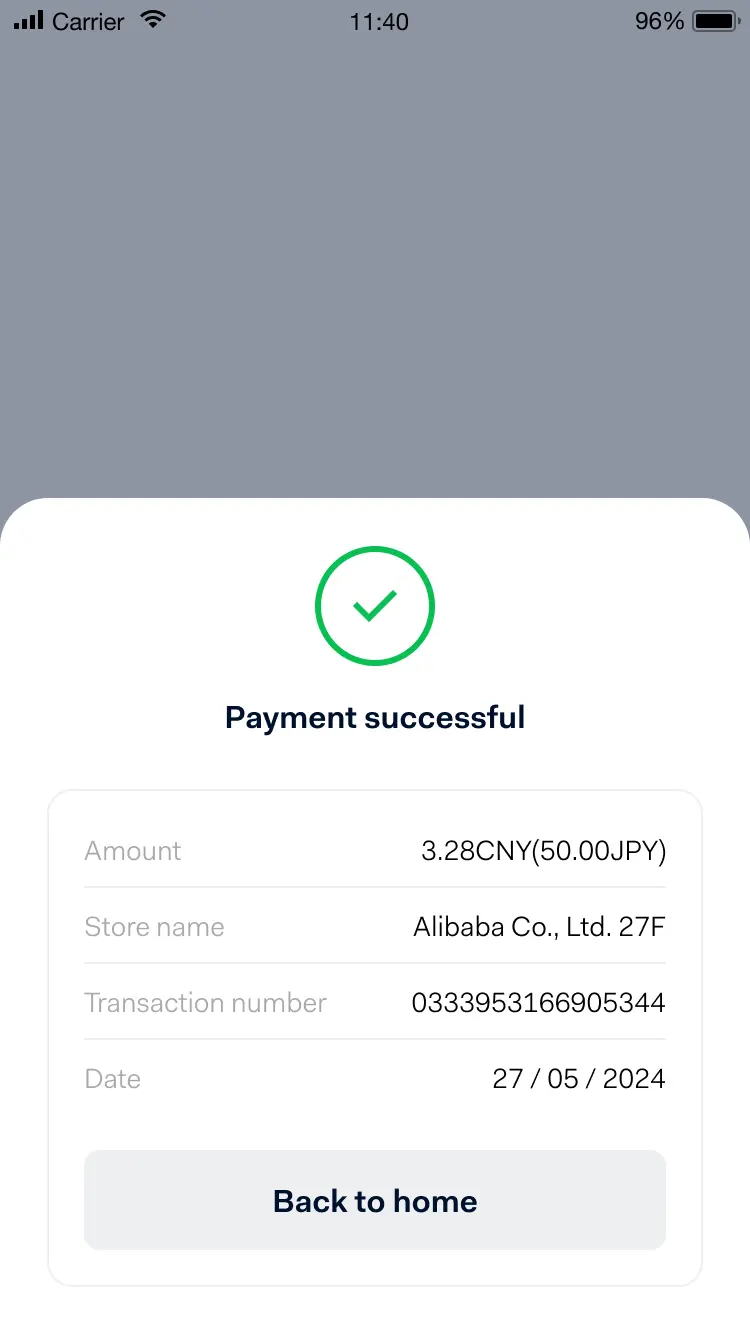Select the amount value 3.28CNY(50.00JPY)
Screen dimensions: 750x1334
pyautogui.click(x=543, y=851)
